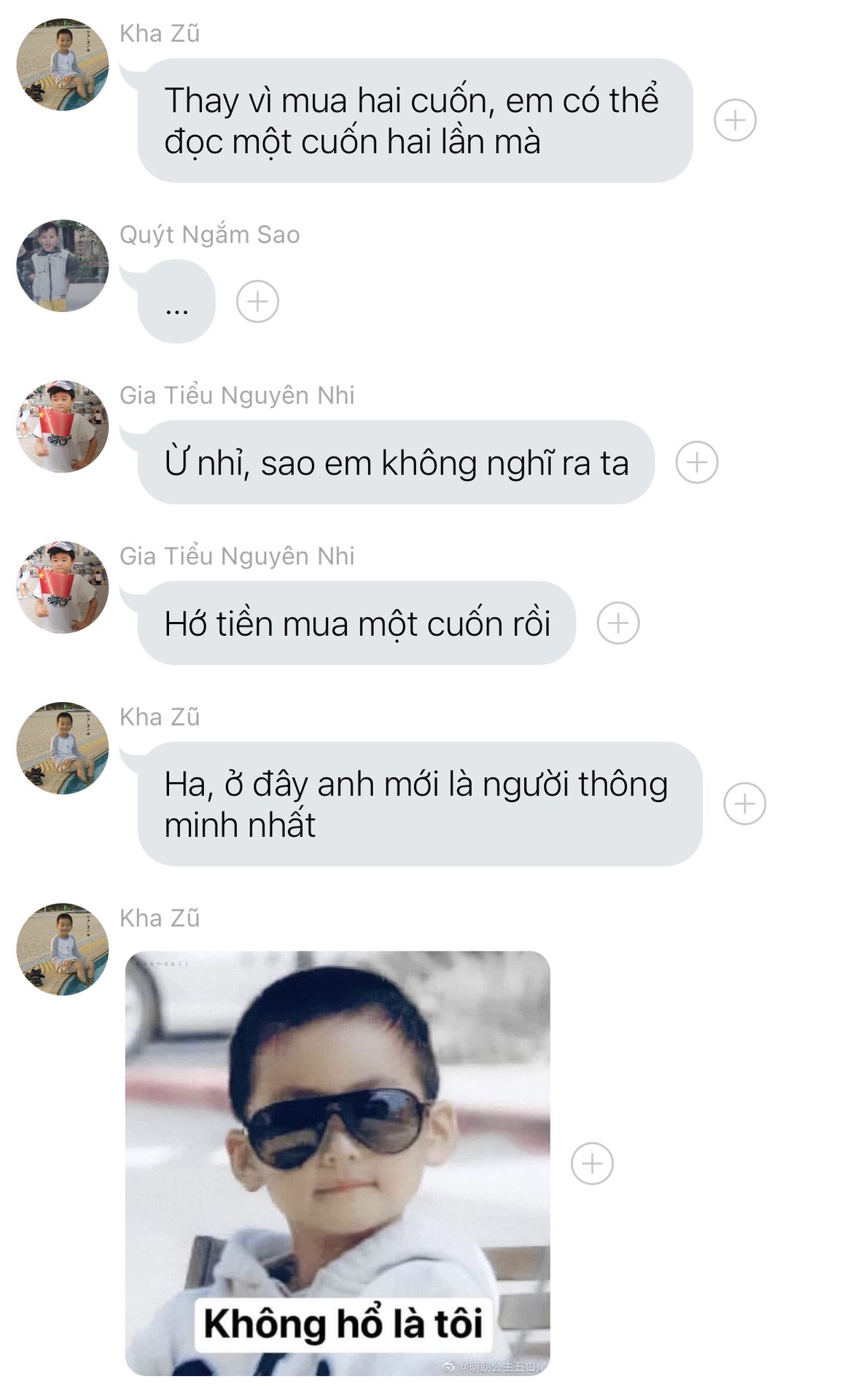React to "Ừ nhỉ, sao em không nghĩ ra ta"
Image resolution: width=850 pixels, height=1400 pixels.
click(697, 462)
